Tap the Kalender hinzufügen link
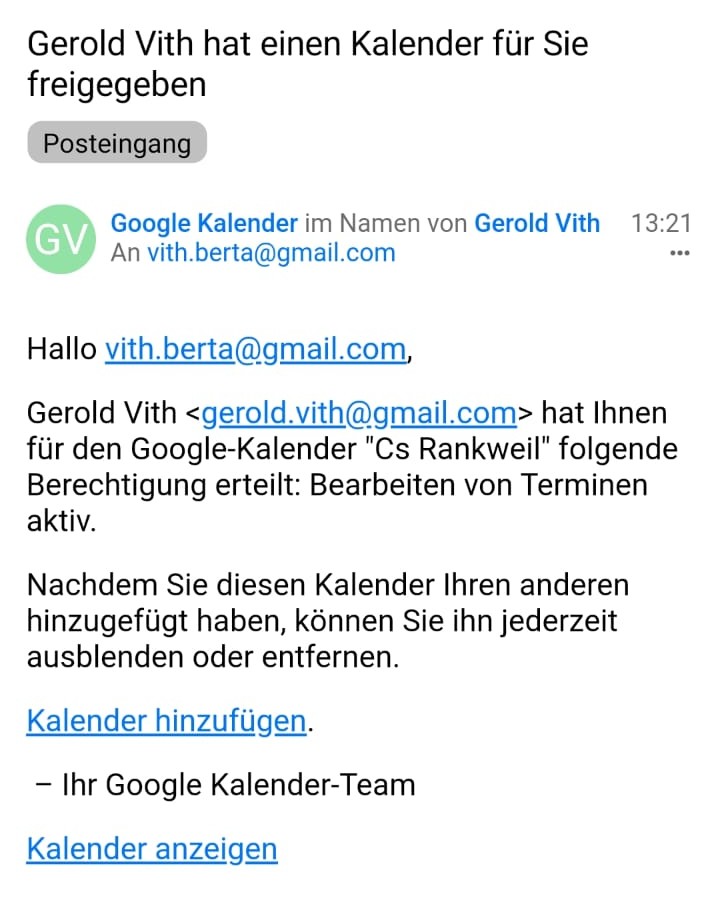720x910 pixels. [166, 721]
